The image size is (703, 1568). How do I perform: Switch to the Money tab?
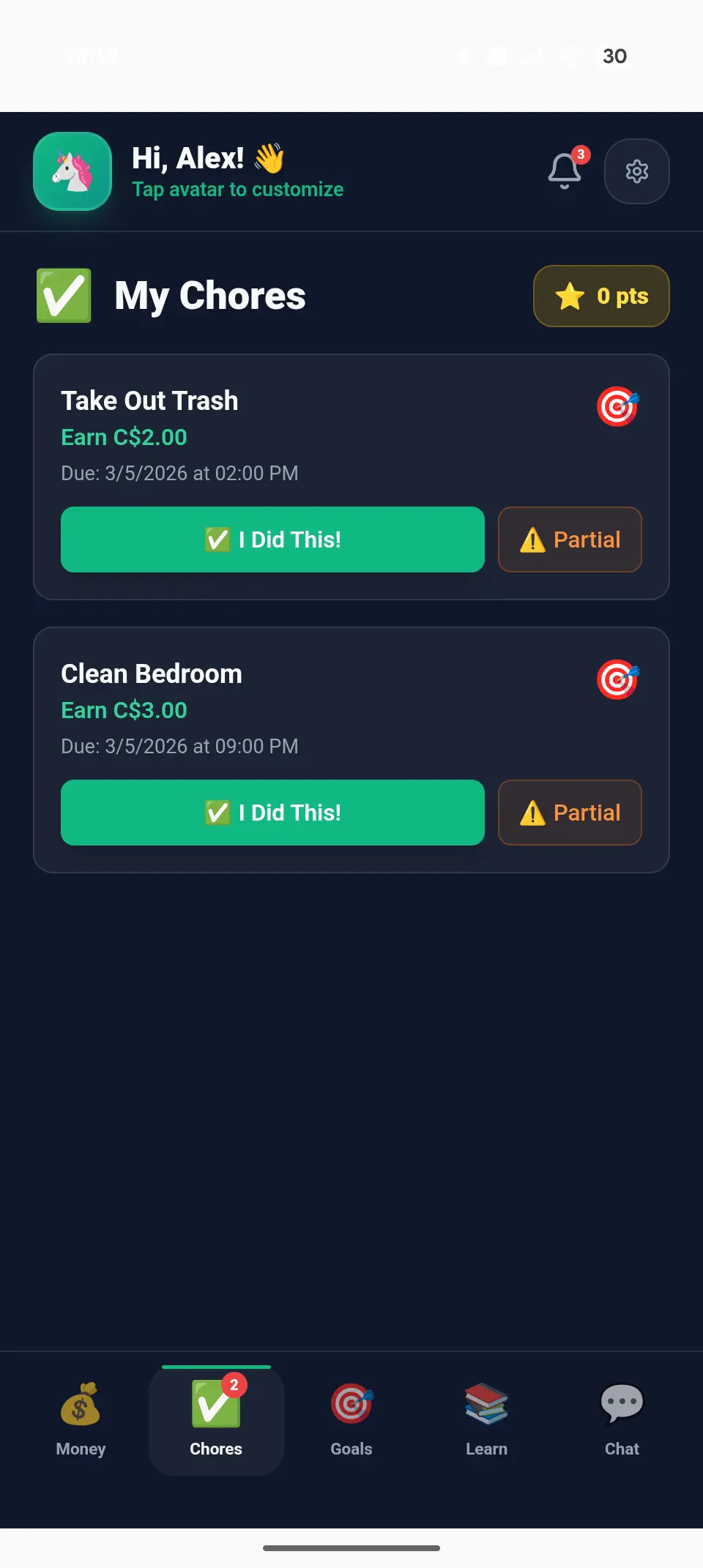pyautogui.click(x=81, y=1420)
